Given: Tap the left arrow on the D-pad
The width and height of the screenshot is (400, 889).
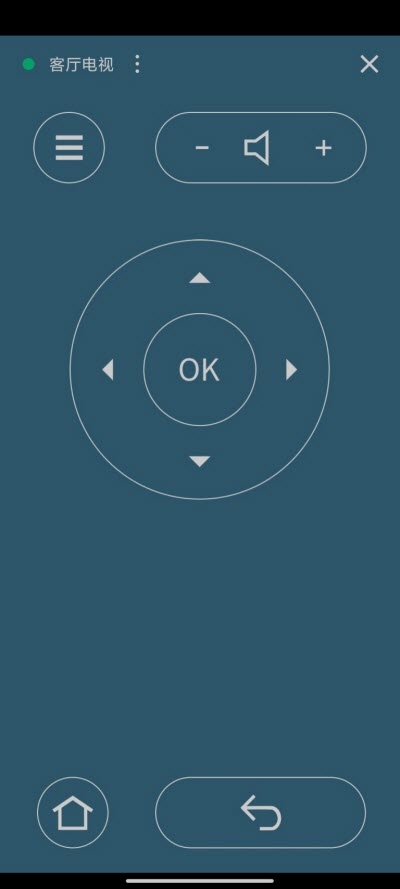Looking at the screenshot, I should pyautogui.click(x=108, y=370).
